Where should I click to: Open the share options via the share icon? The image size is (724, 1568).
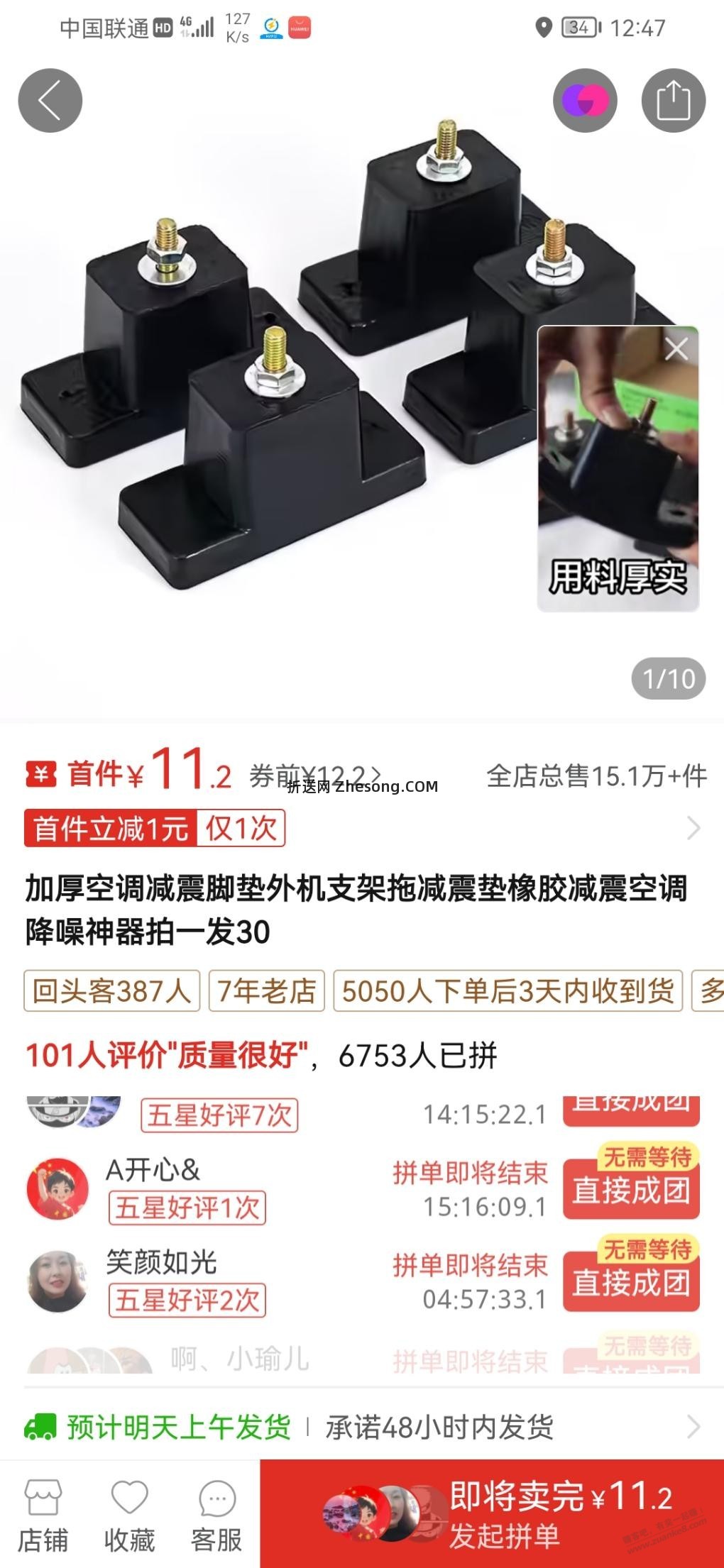coord(674,100)
